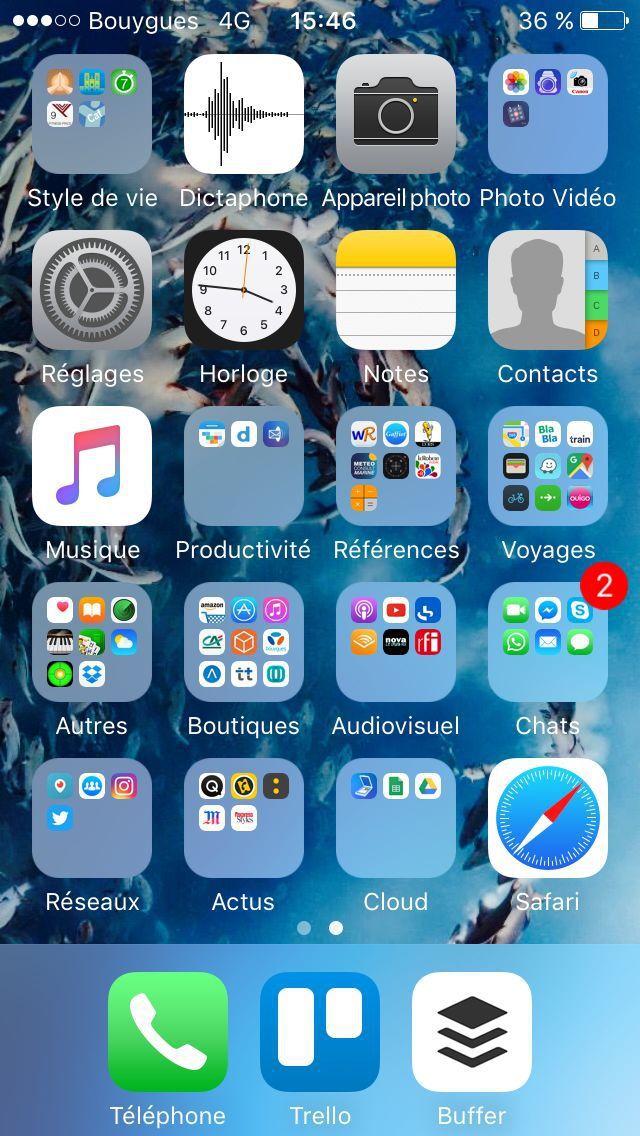Launch Safari browser

[x=548, y=818]
